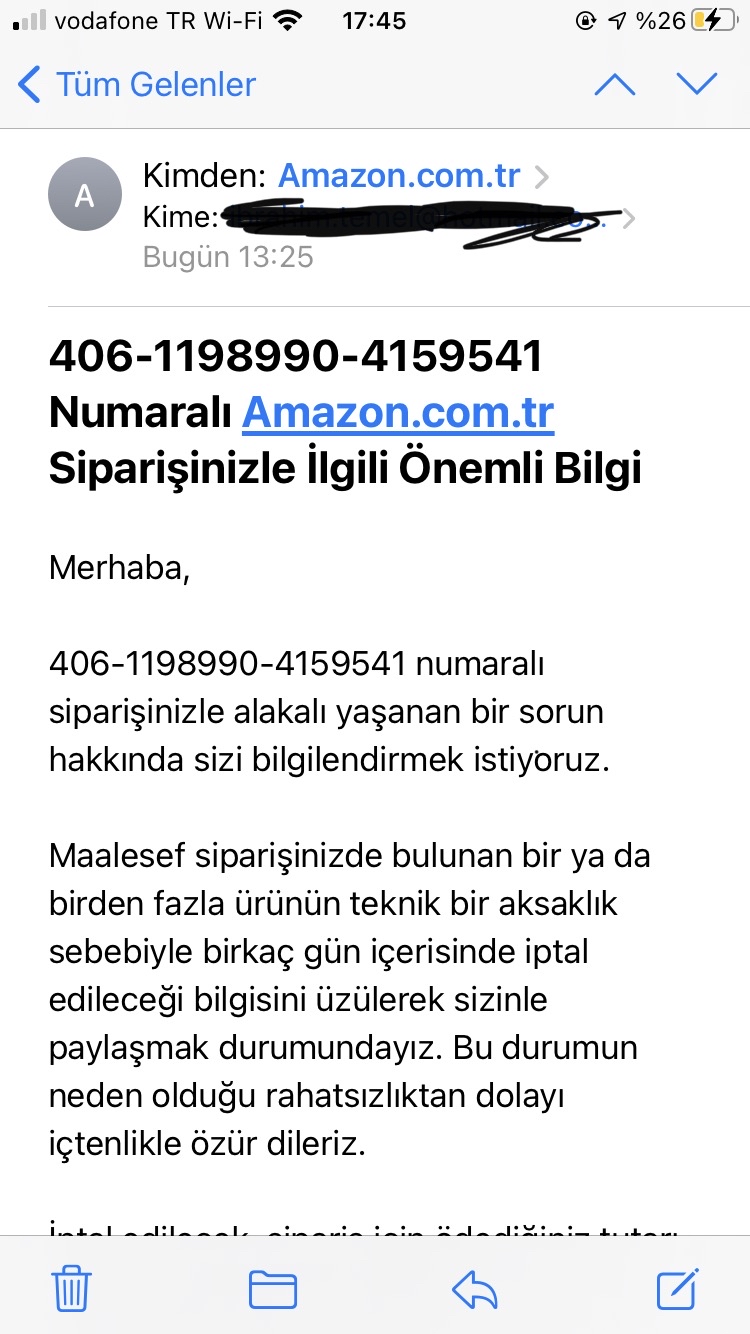
Task: Open sender Amazon.com.tr contact details
Action: click(399, 176)
